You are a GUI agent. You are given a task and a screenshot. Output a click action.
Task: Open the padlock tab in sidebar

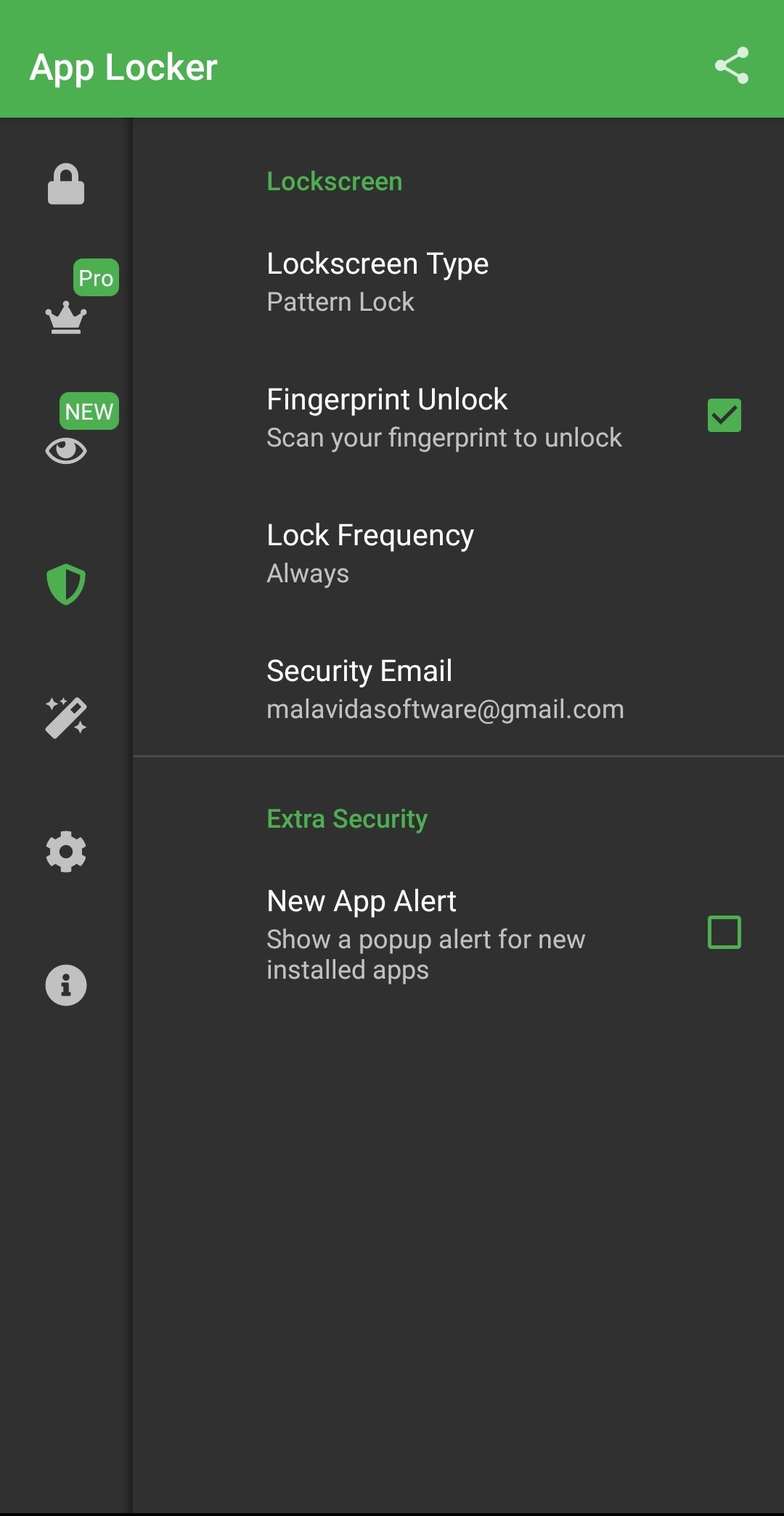click(x=66, y=184)
